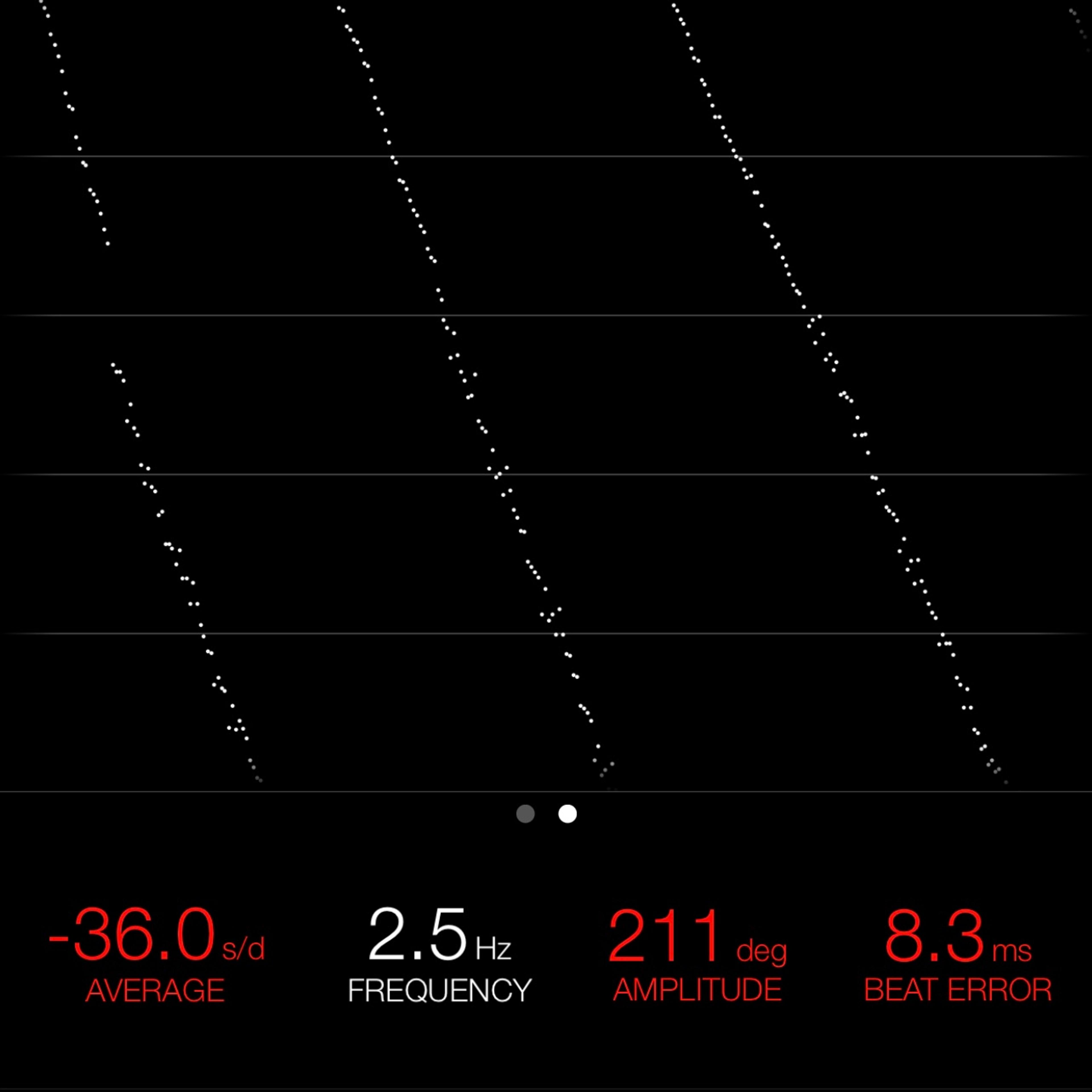This screenshot has width=1092, height=1092.
Task: Select the second page indicator dot
Action: (568, 814)
